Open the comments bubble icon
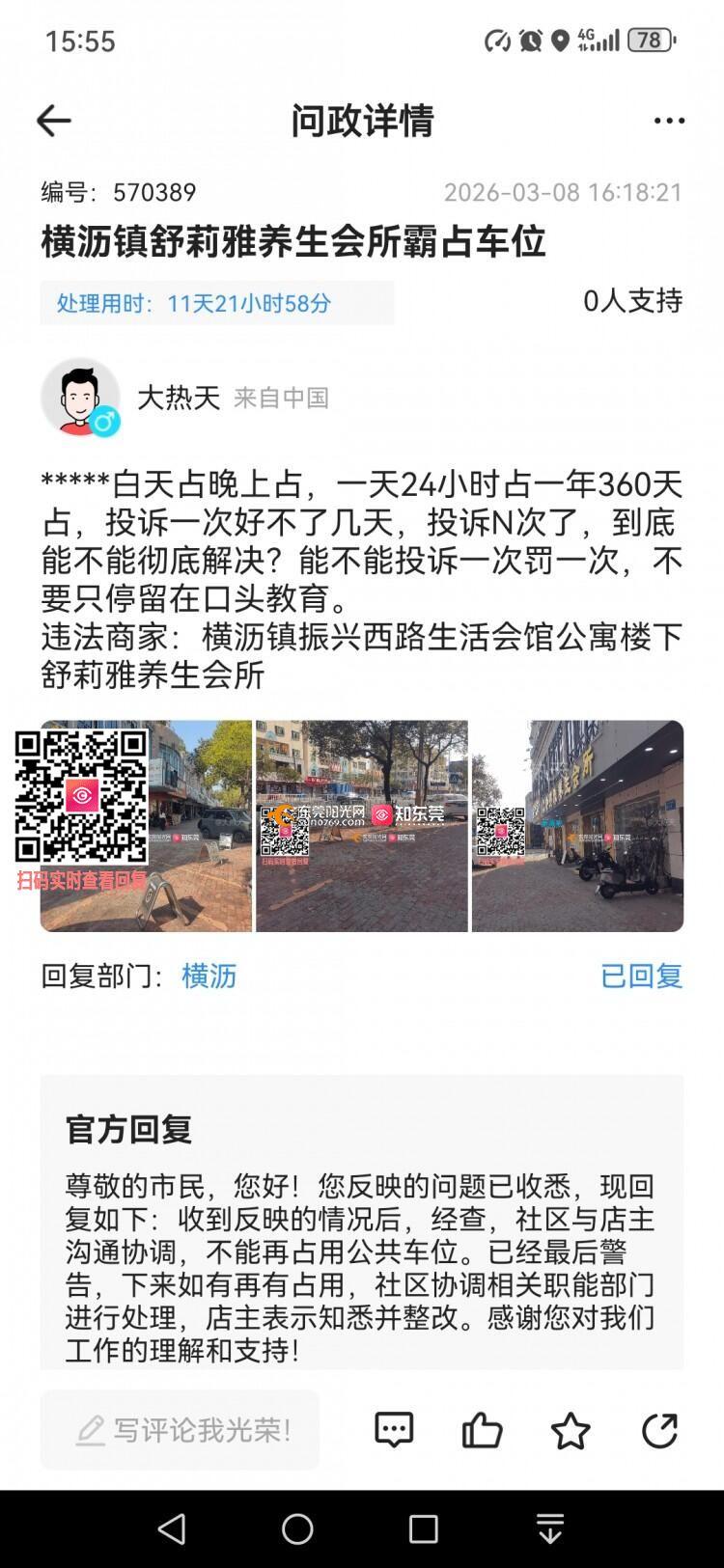Screen dimensions: 724x1568 coord(394,1430)
